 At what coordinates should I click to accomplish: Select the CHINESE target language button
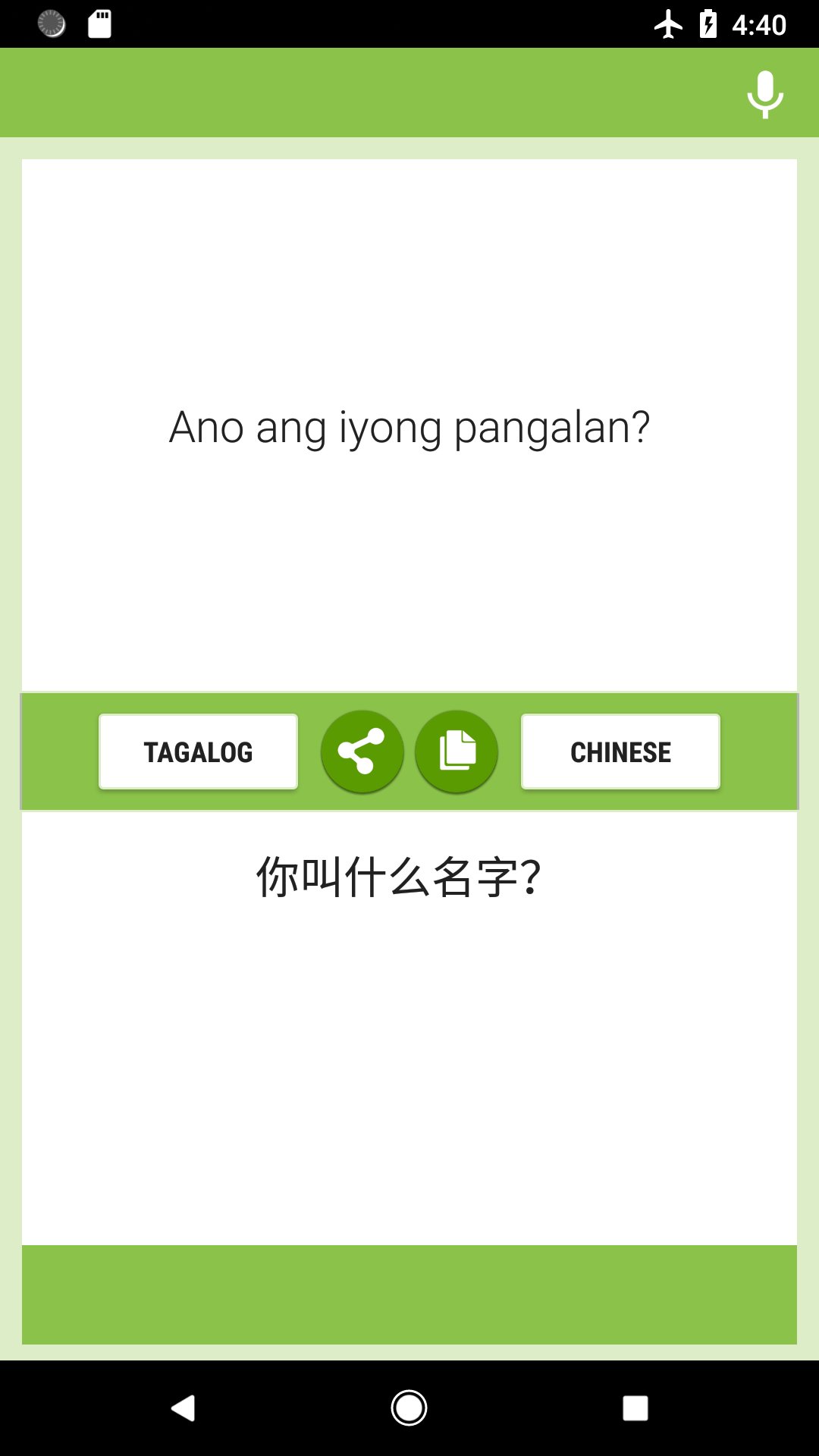pos(620,752)
